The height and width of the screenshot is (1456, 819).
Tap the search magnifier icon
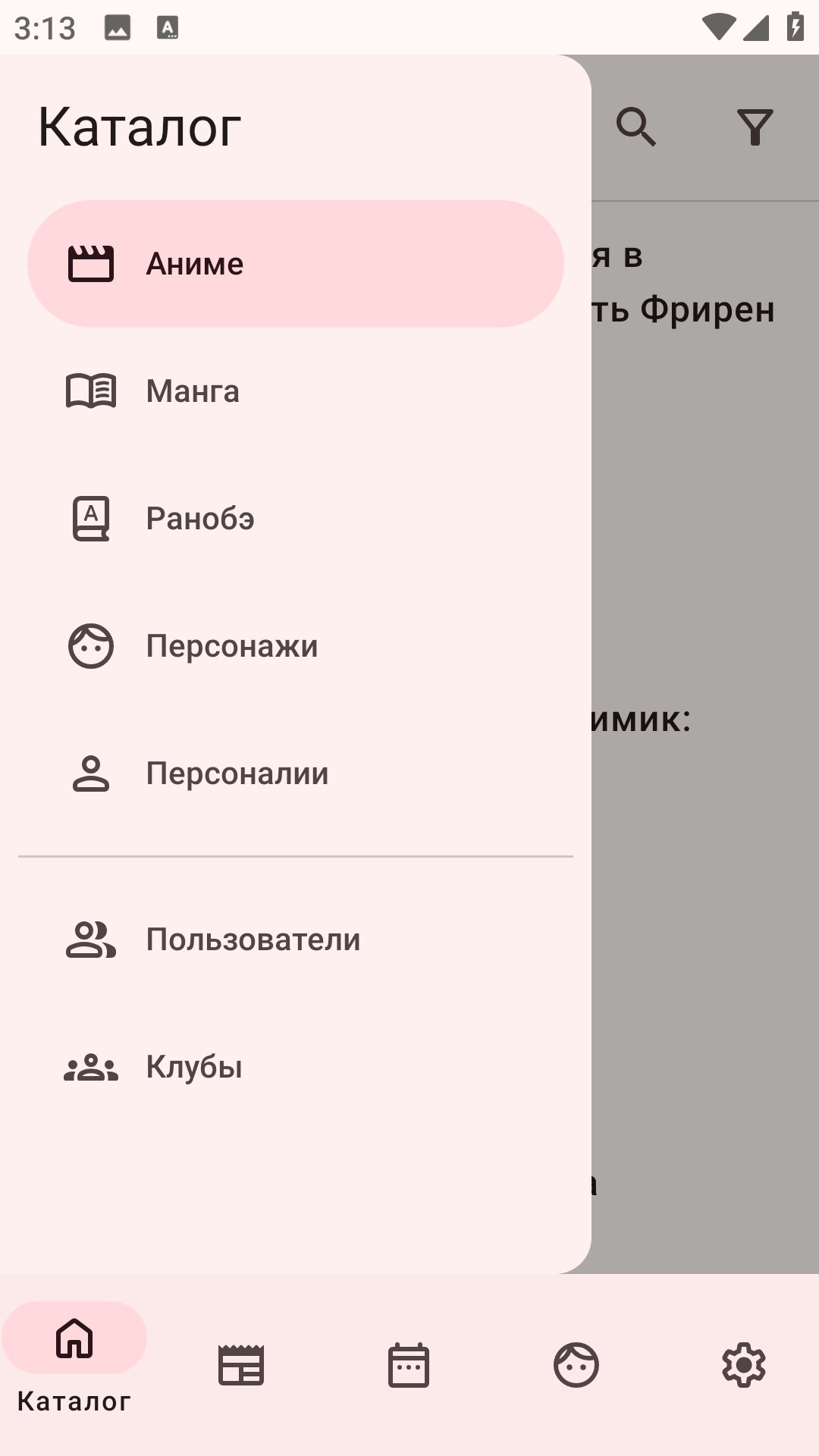[x=635, y=127]
